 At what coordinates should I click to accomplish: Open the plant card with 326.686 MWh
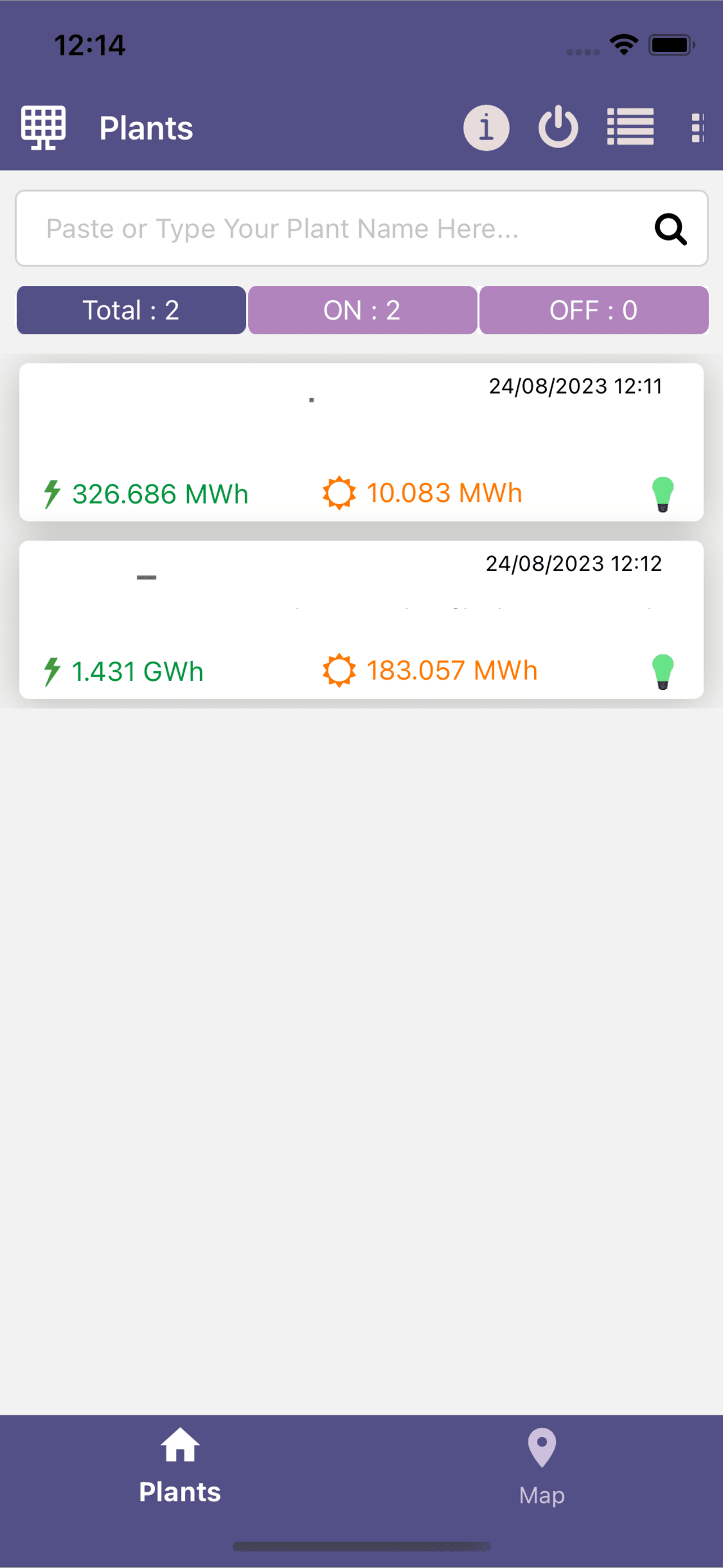361,442
